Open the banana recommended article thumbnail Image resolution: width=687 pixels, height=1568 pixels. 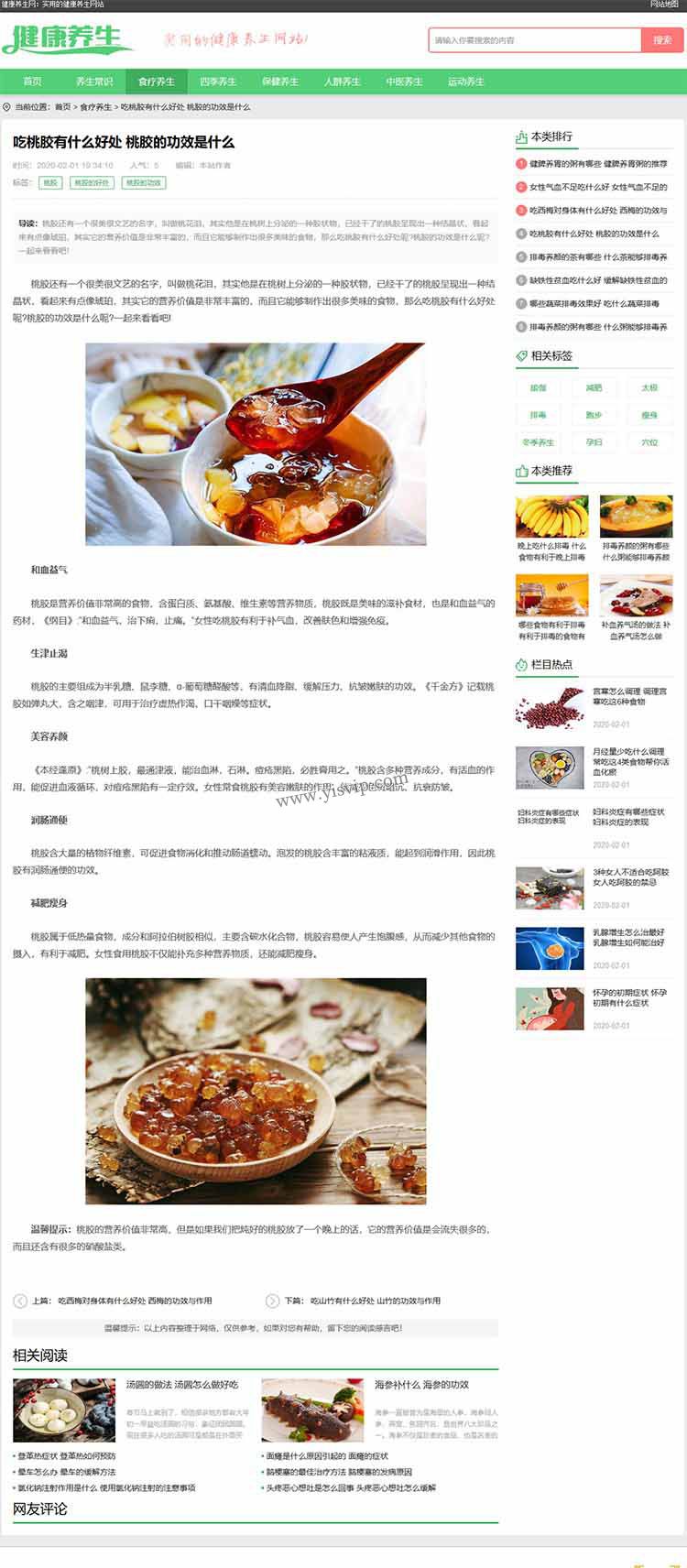[552, 517]
